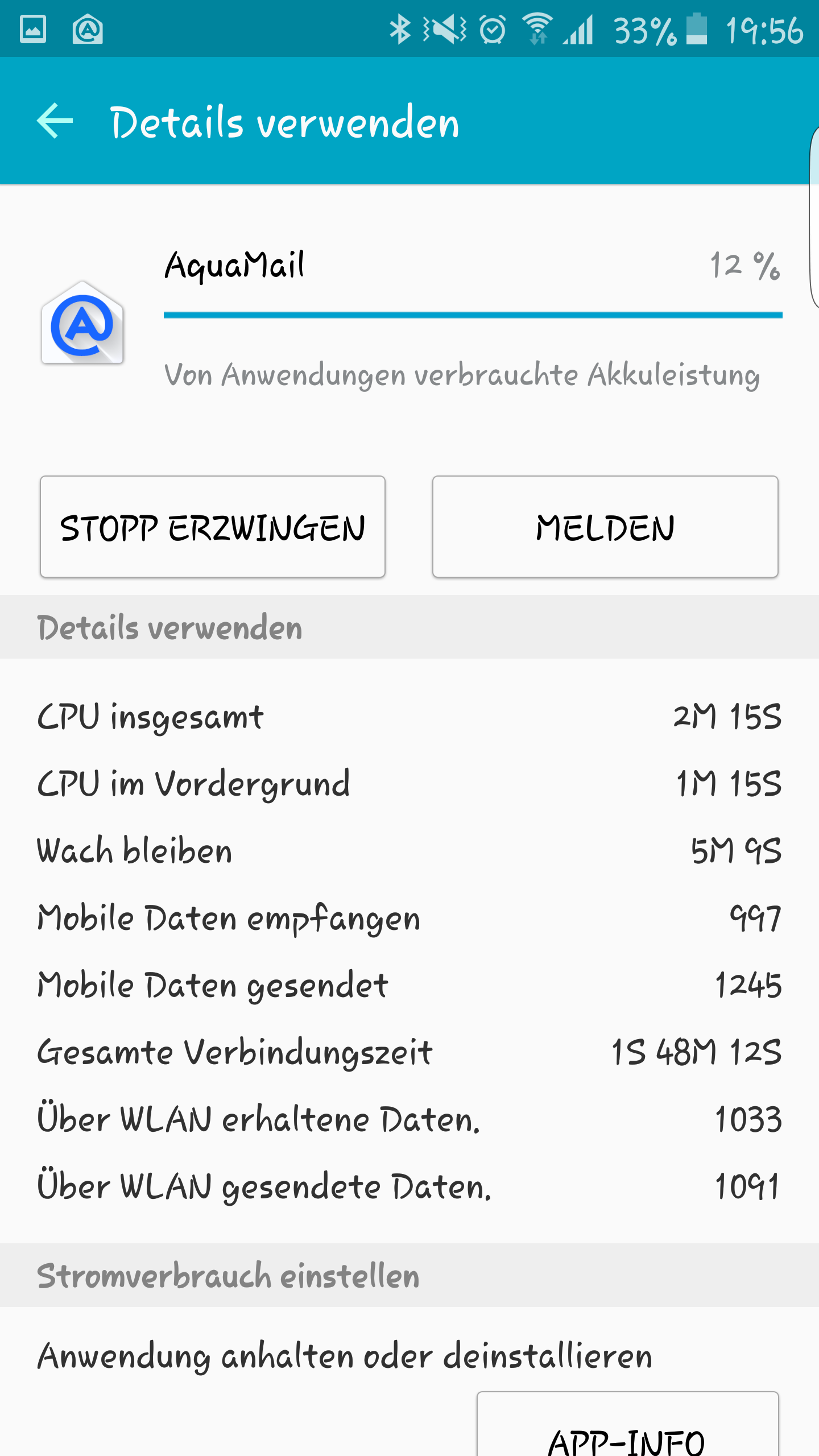Tap the Stopp erzwingen button
The height and width of the screenshot is (1456, 819).
click(x=213, y=527)
